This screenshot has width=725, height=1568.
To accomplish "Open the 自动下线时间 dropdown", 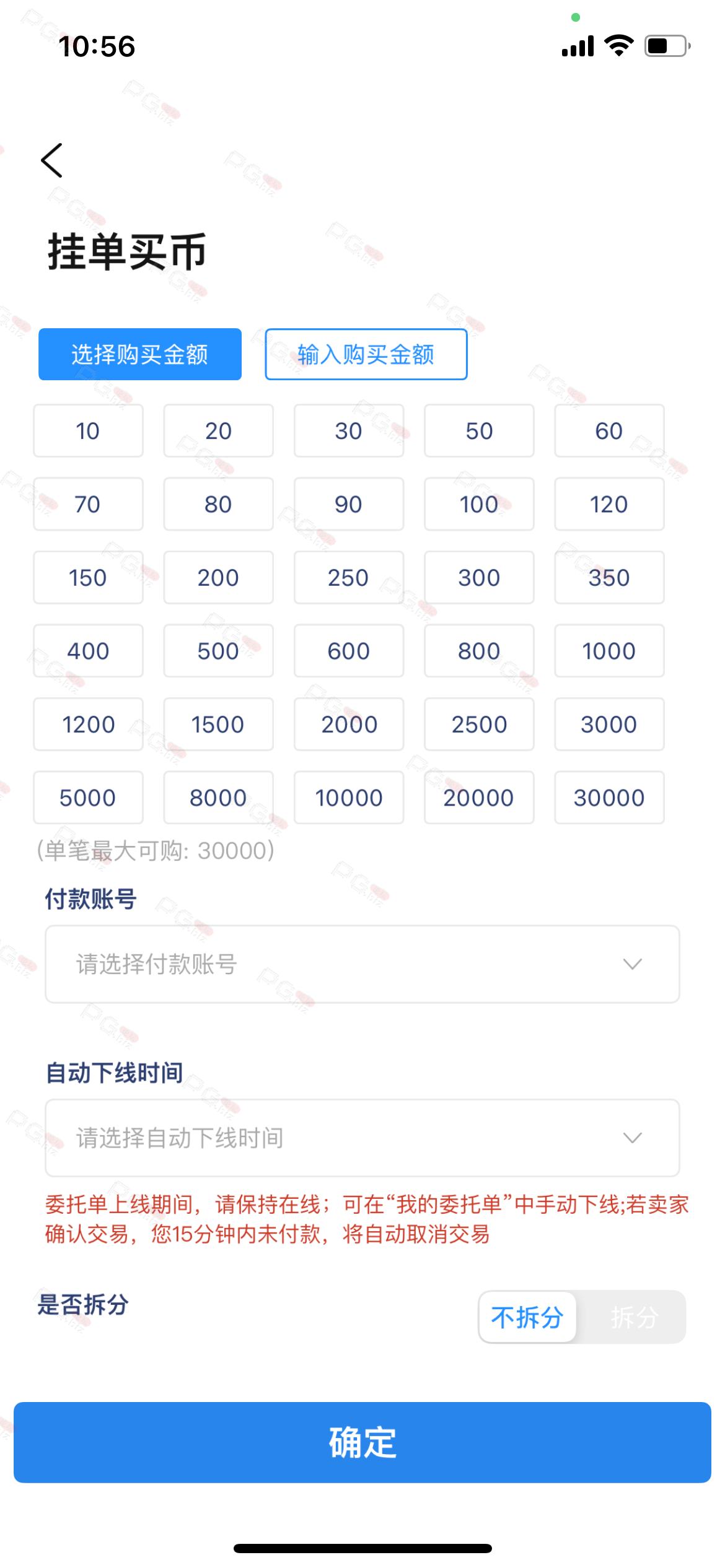I will click(x=362, y=1138).
